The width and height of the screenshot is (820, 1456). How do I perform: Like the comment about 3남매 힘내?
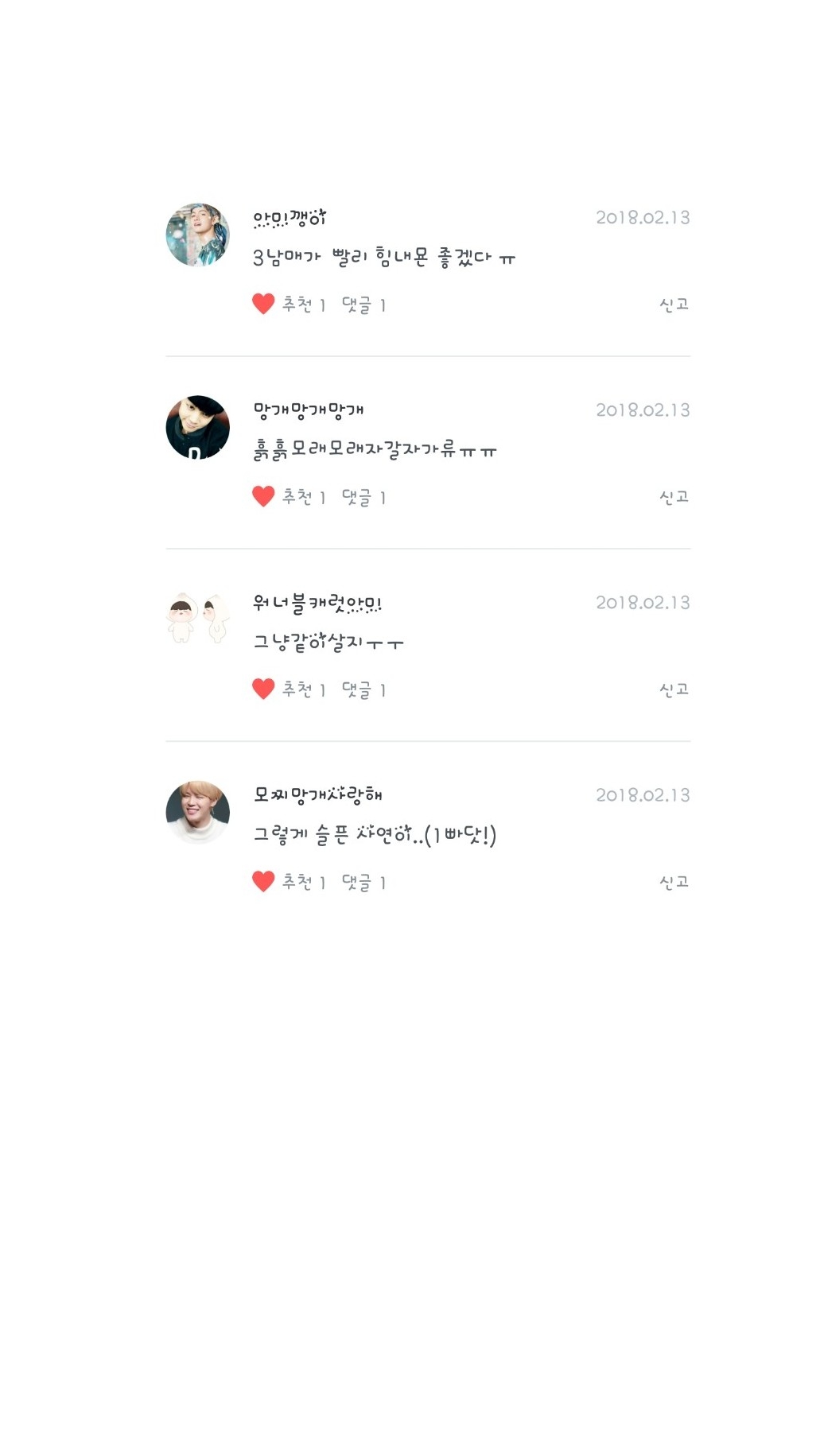click(x=263, y=304)
